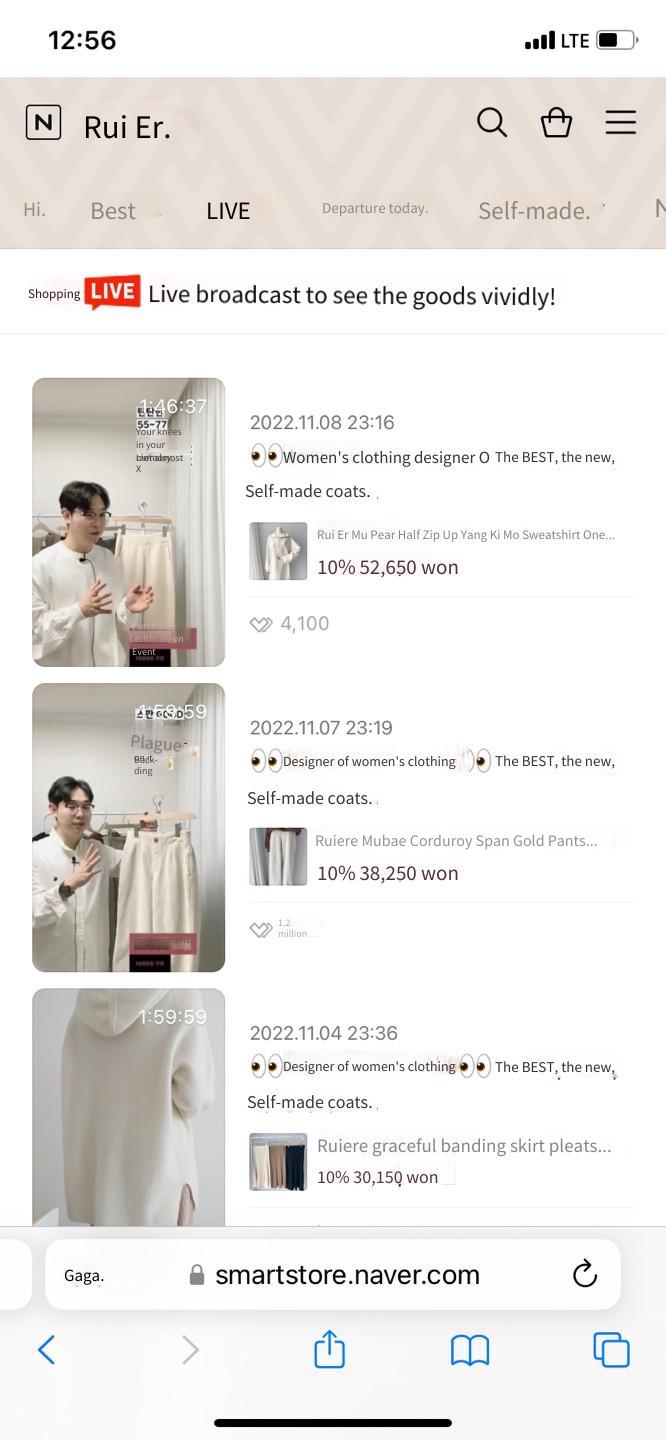The width and height of the screenshot is (666, 1440).
Task: Play the 2022.11.08 live broadcast video
Action: [128, 522]
